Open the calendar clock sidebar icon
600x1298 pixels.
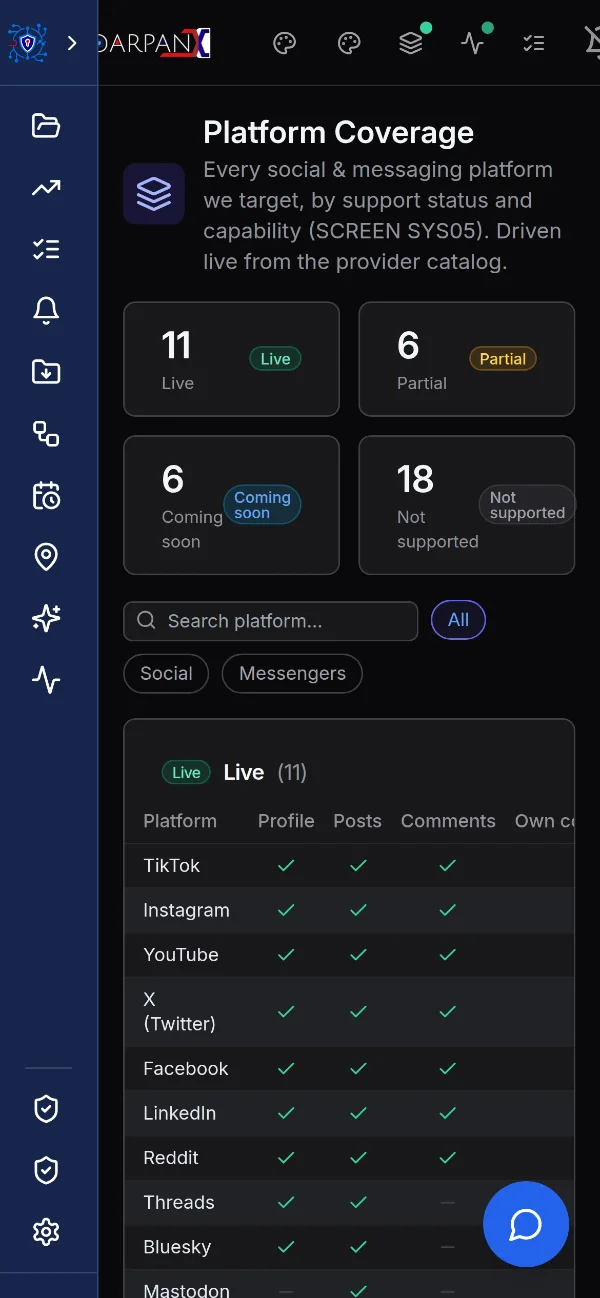point(46,496)
